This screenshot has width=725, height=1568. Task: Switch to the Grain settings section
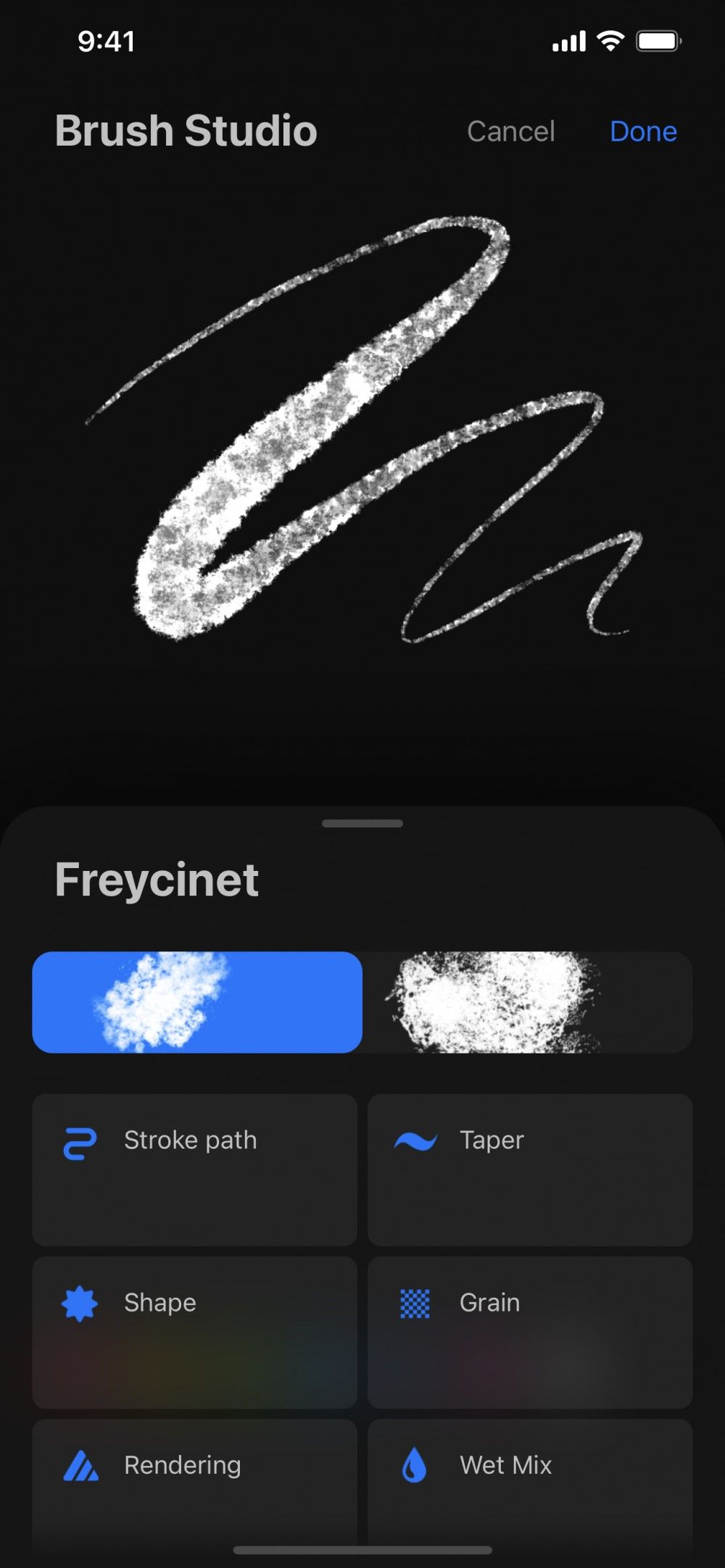(x=530, y=1333)
